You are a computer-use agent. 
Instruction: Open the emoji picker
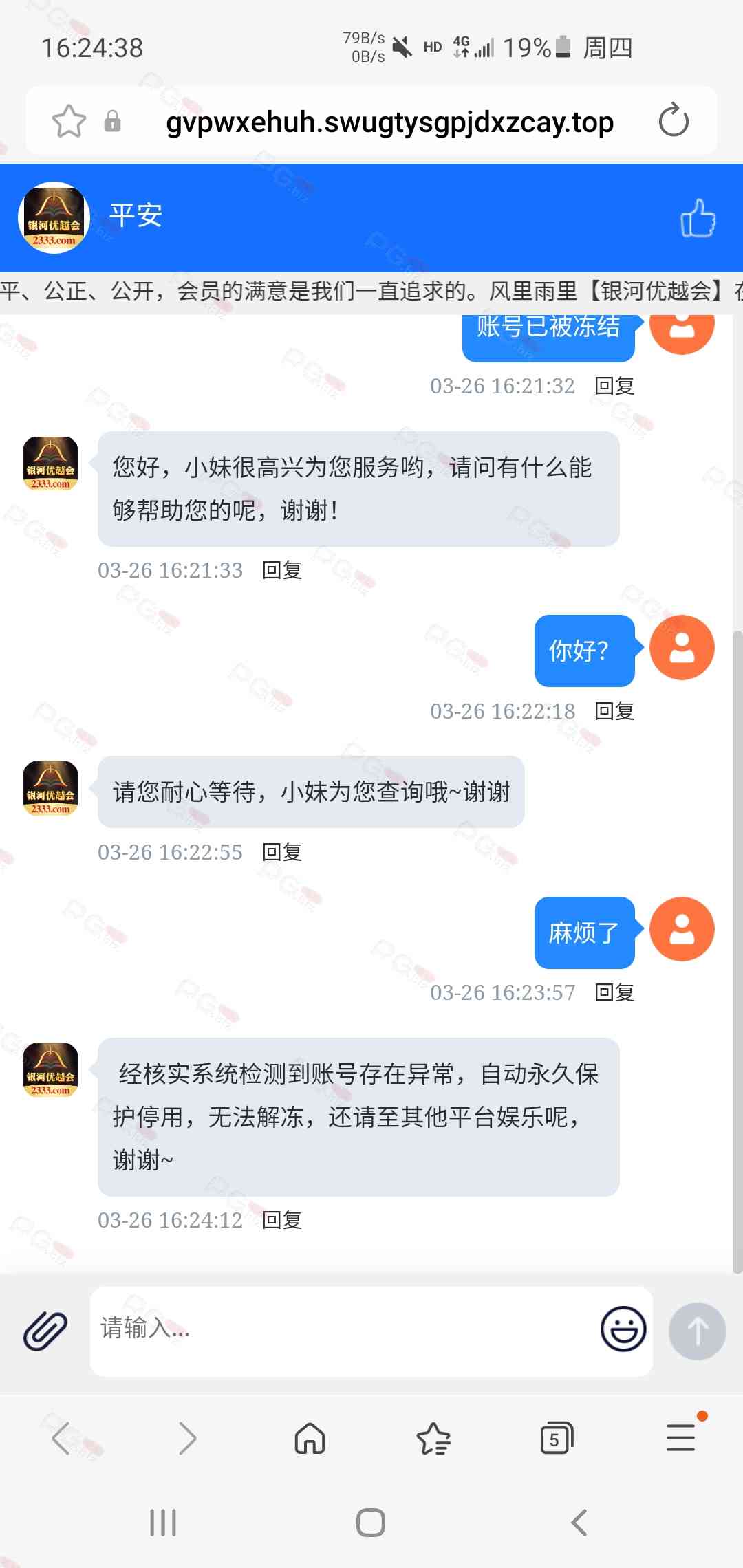tap(623, 1329)
